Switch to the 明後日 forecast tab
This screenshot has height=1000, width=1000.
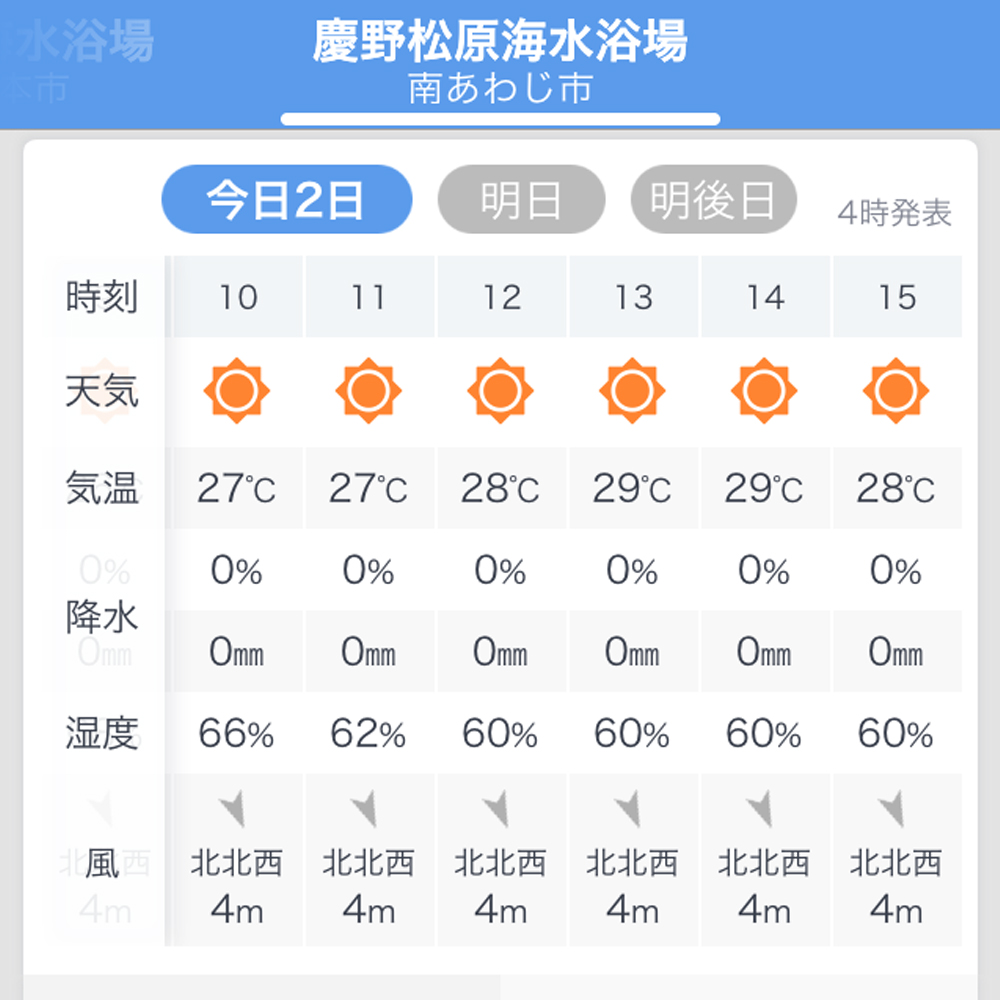(x=713, y=199)
